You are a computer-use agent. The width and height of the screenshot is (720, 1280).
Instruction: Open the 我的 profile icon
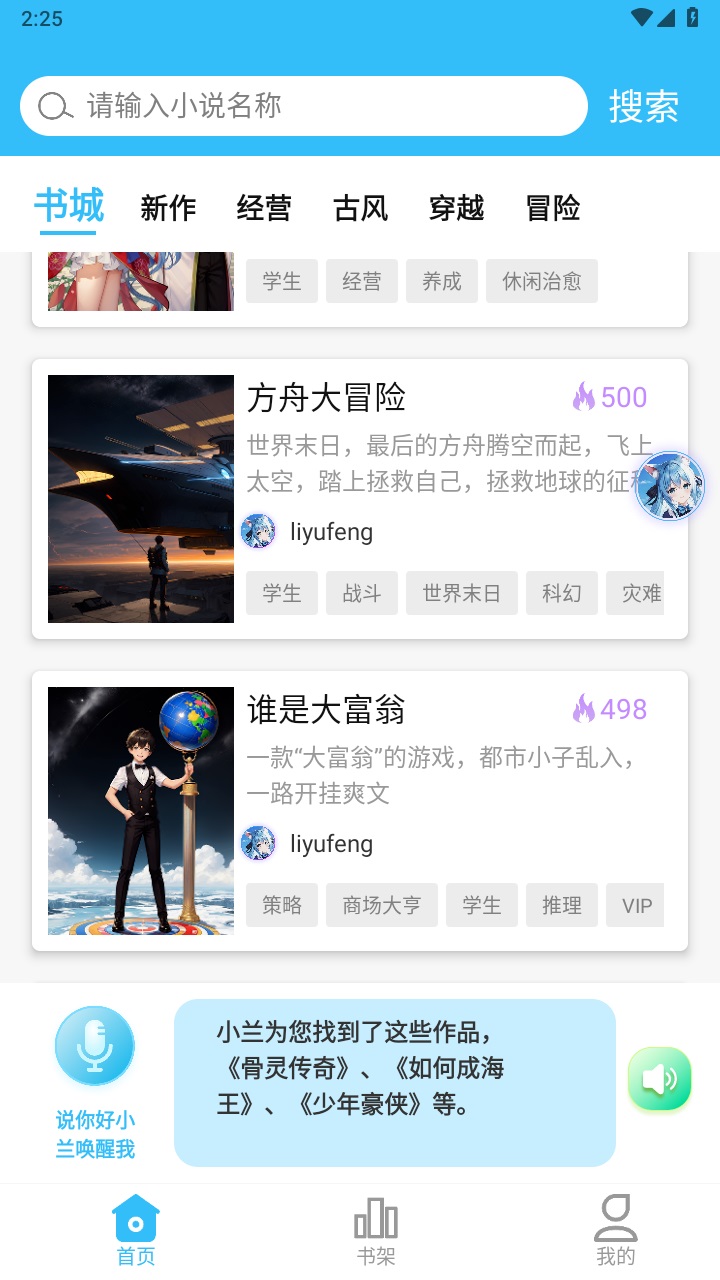point(616,1216)
